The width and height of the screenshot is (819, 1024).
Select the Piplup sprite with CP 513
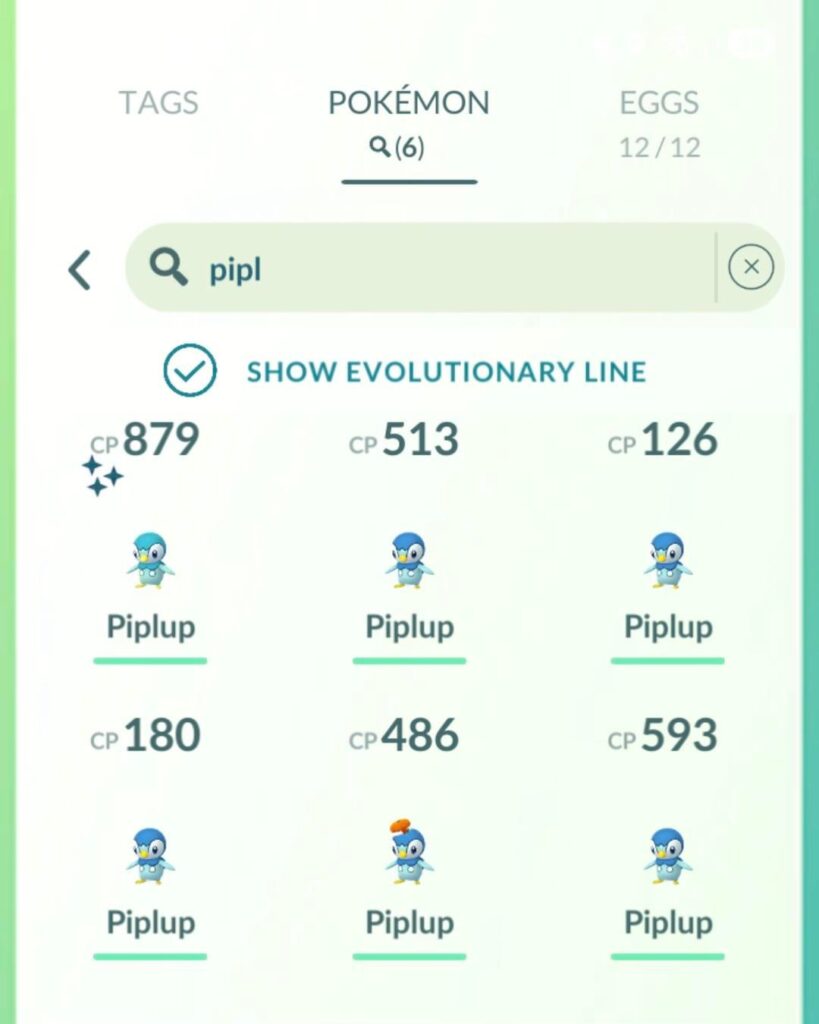coord(409,560)
